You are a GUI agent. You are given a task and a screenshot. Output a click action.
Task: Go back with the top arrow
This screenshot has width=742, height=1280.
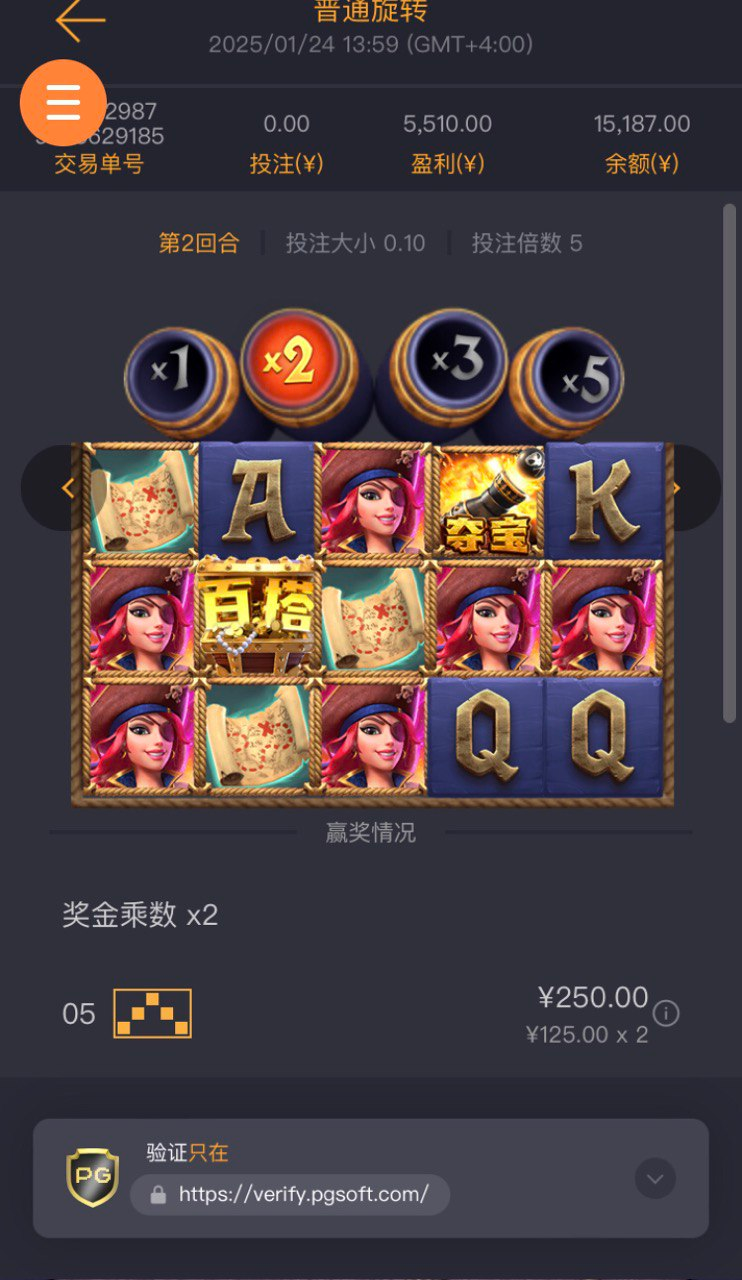79,21
